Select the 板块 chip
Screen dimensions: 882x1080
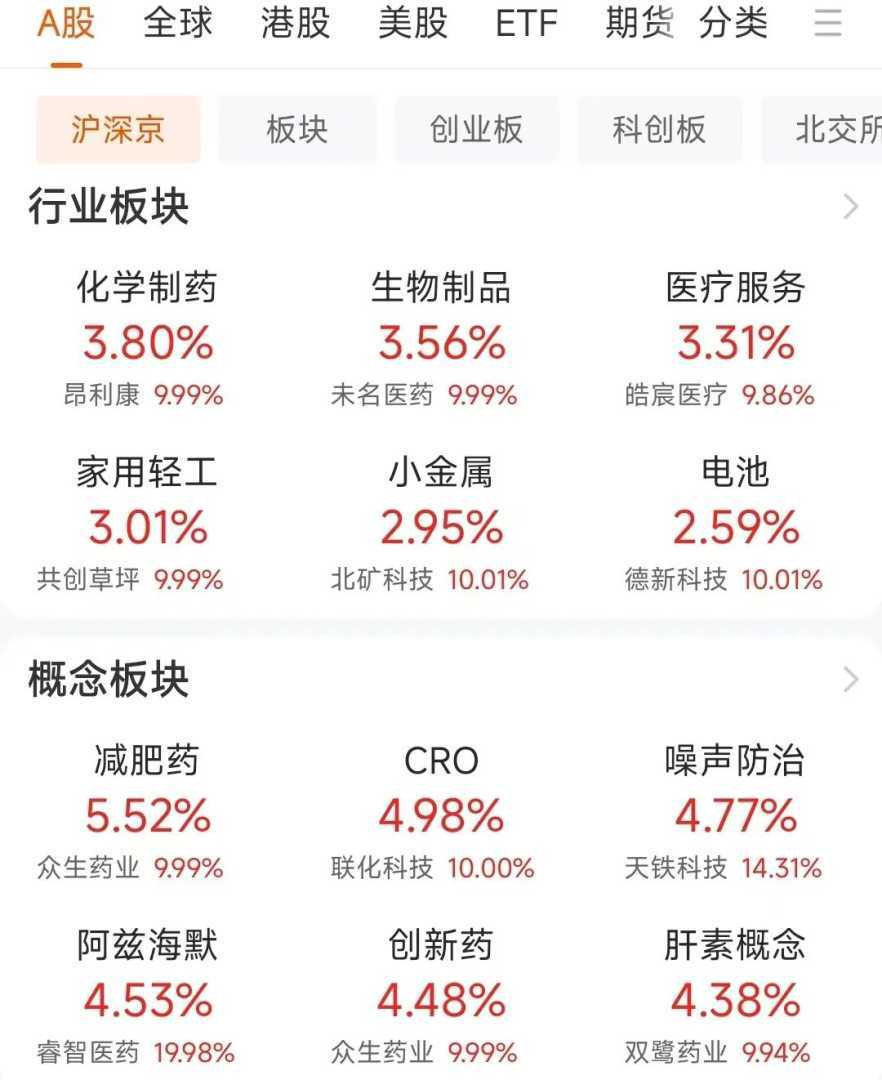(x=297, y=130)
